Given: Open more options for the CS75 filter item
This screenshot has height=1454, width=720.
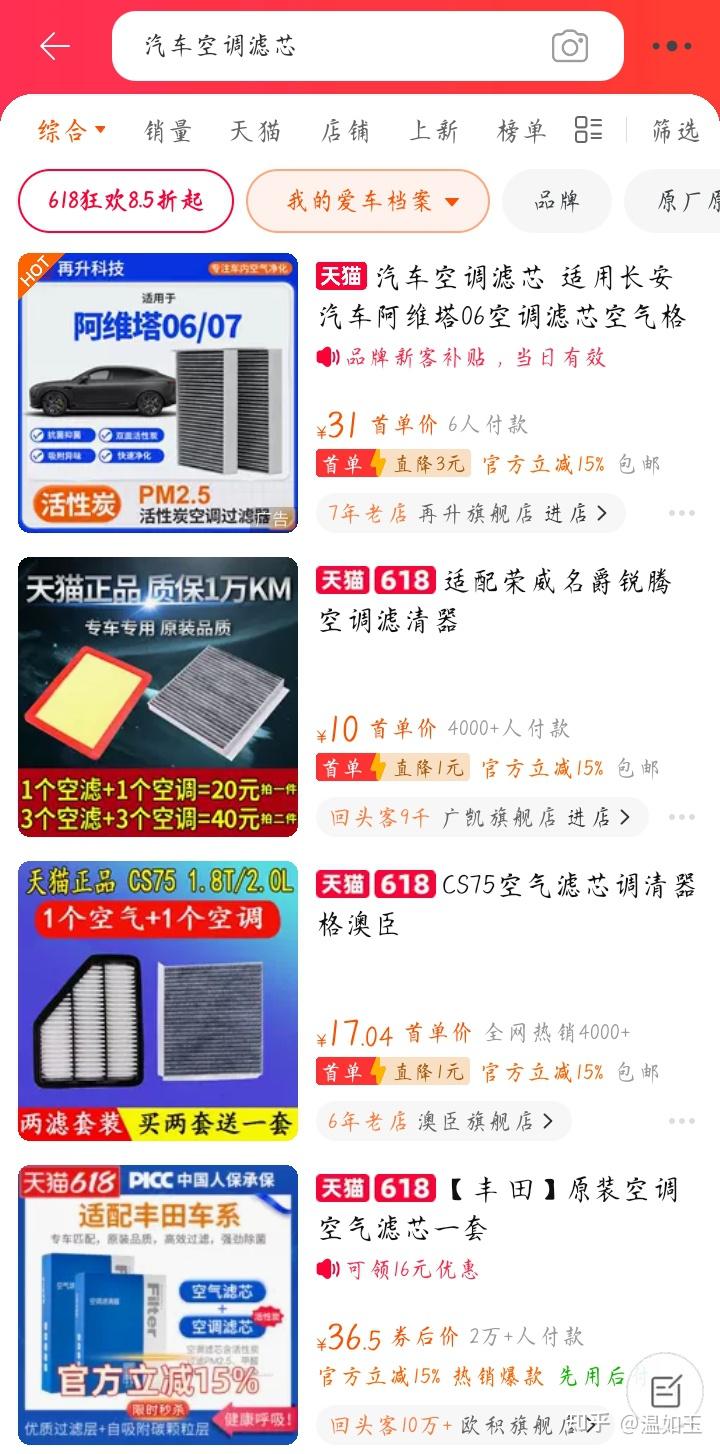Looking at the screenshot, I should (x=682, y=1121).
